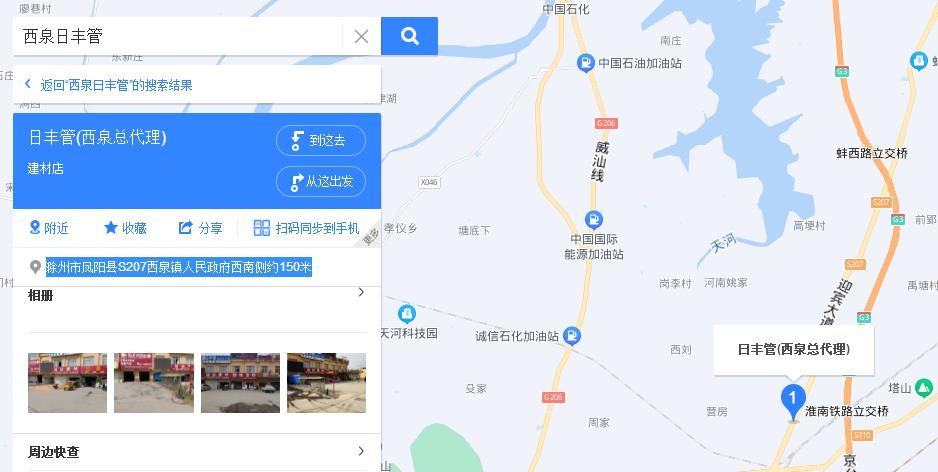Open the third album photo
The height and width of the screenshot is (472, 938).
240,382
